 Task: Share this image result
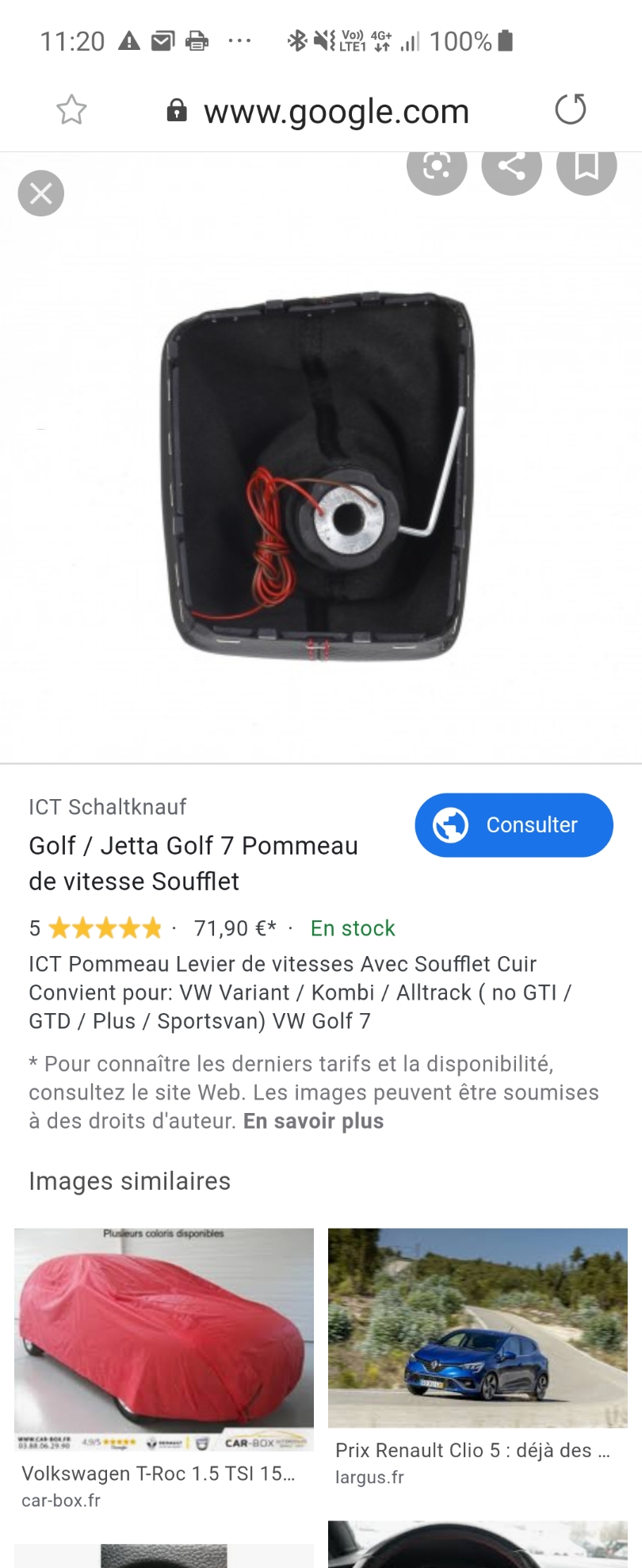(x=512, y=166)
